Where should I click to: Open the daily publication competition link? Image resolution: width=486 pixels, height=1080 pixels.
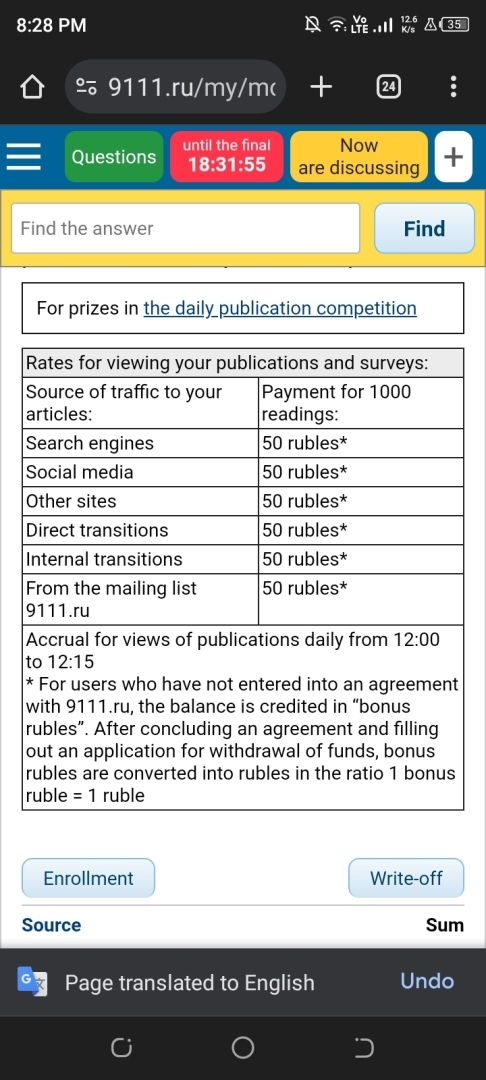280,308
